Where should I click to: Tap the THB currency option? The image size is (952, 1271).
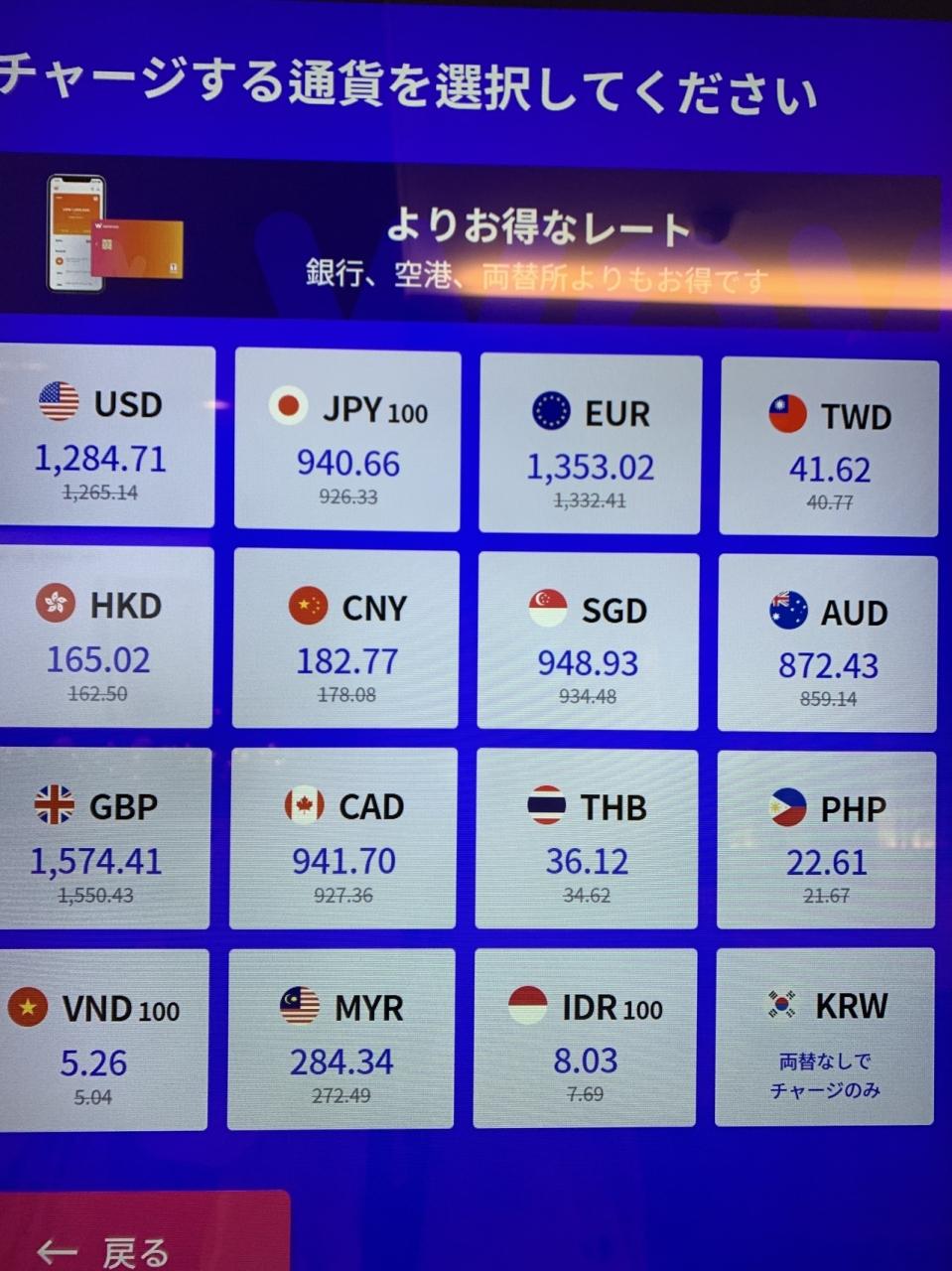(x=586, y=839)
